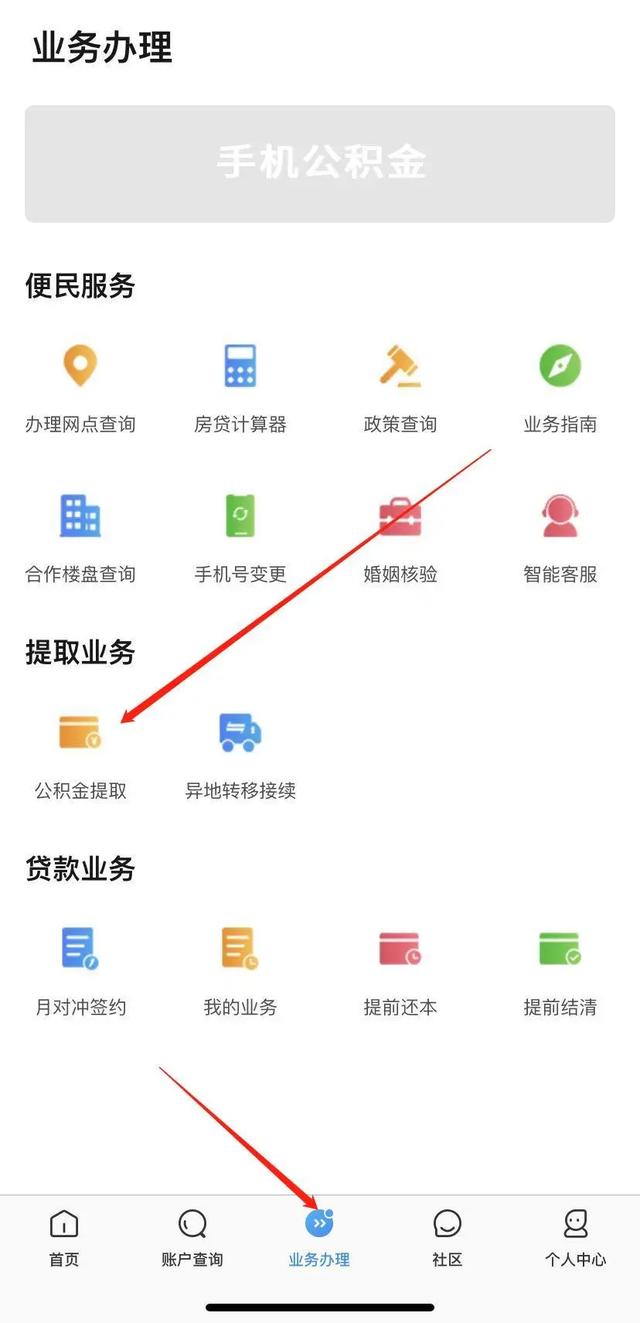Open 提前还本

pos(400,968)
